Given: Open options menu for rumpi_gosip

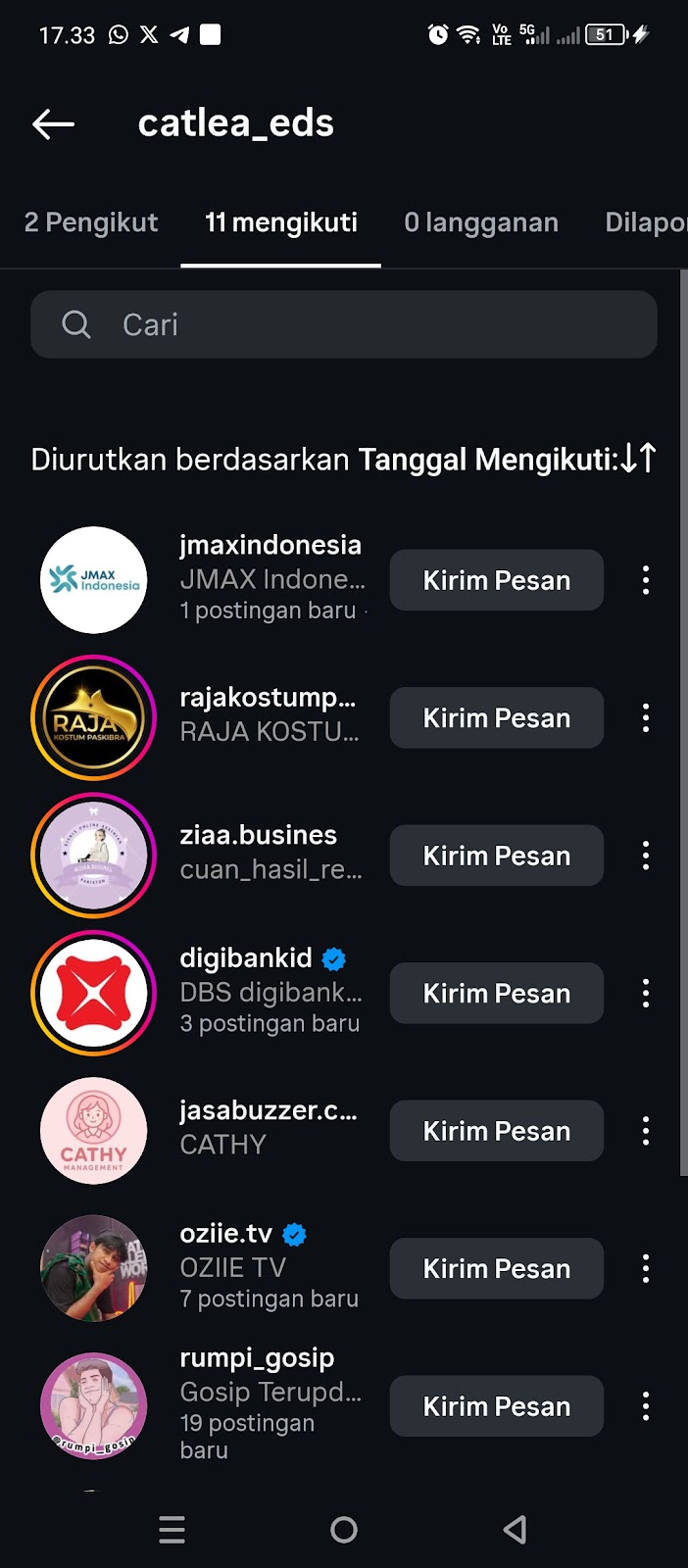Looking at the screenshot, I should click(645, 1406).
